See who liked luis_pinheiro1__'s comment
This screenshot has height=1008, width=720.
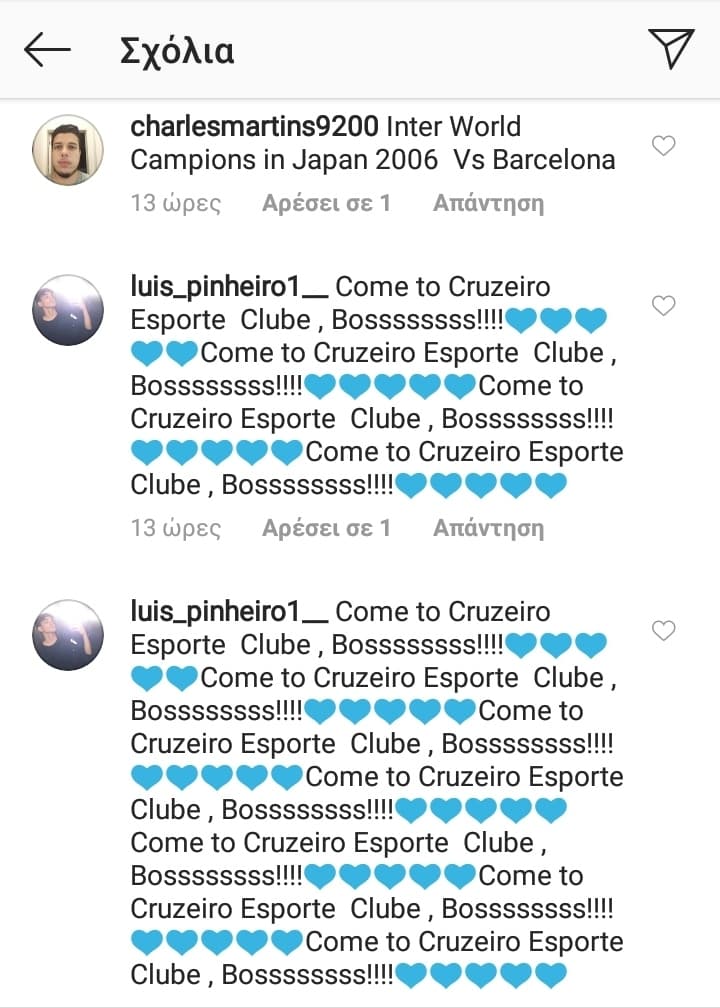[x=326, y=527]
